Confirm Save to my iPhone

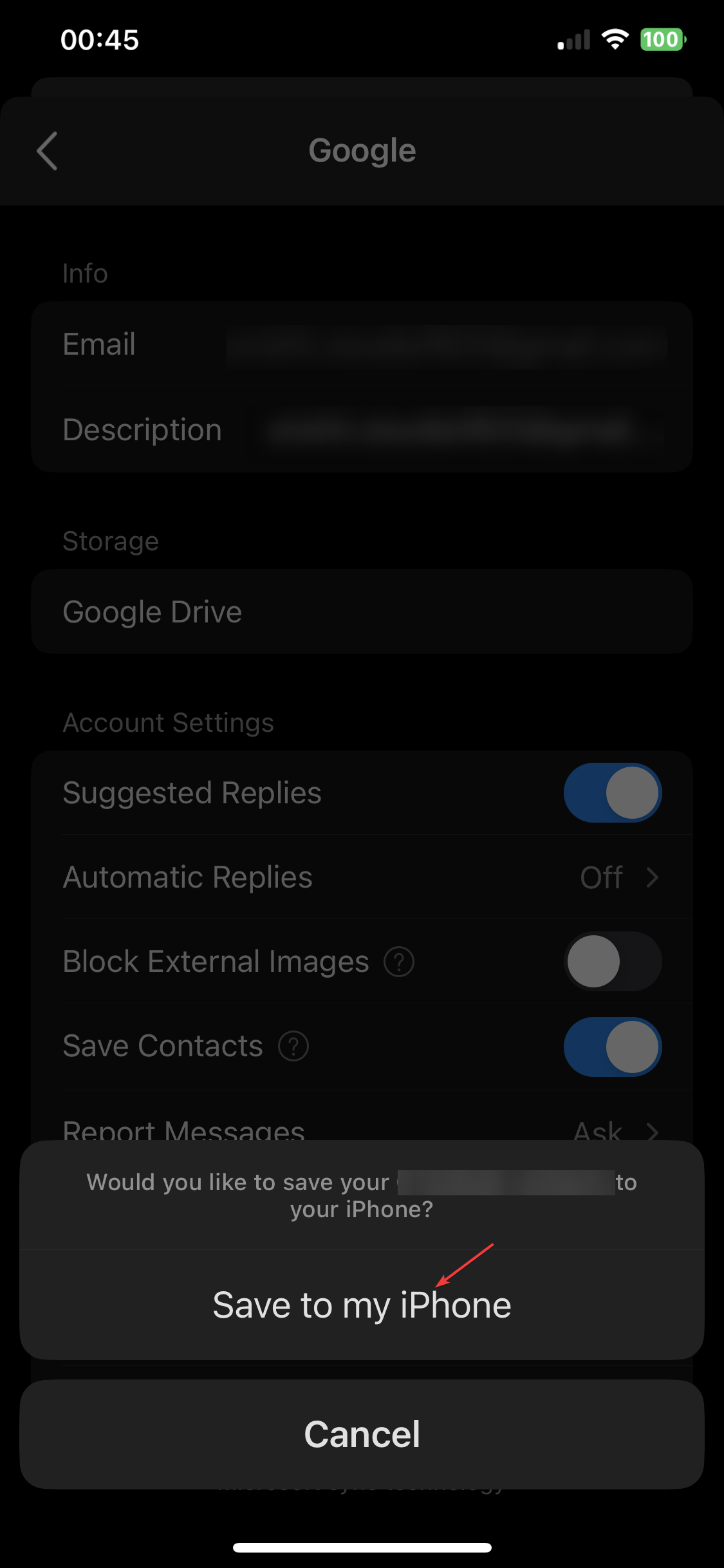(x=362, y=1305)
